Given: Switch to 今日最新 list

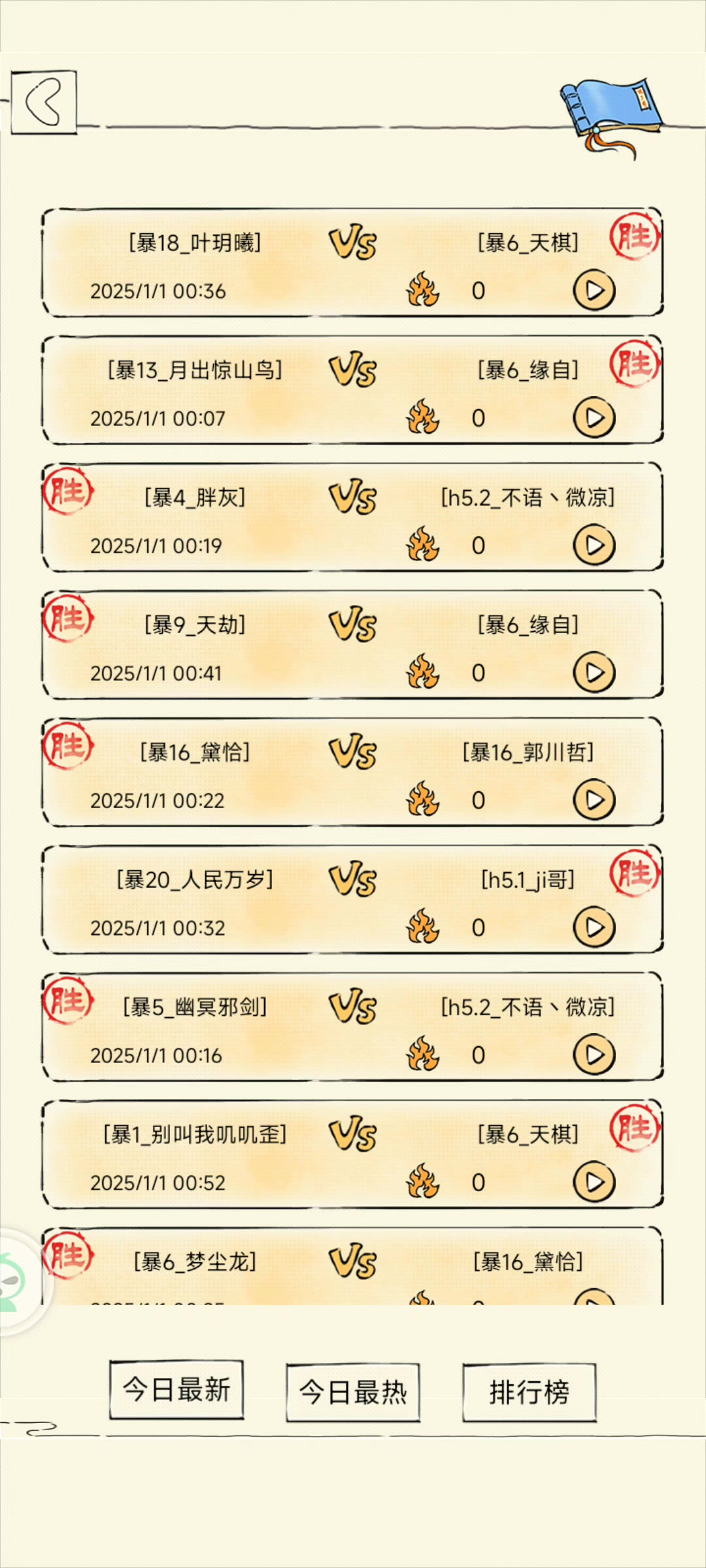Looking at the screenshot, I should coord(176,1390).
